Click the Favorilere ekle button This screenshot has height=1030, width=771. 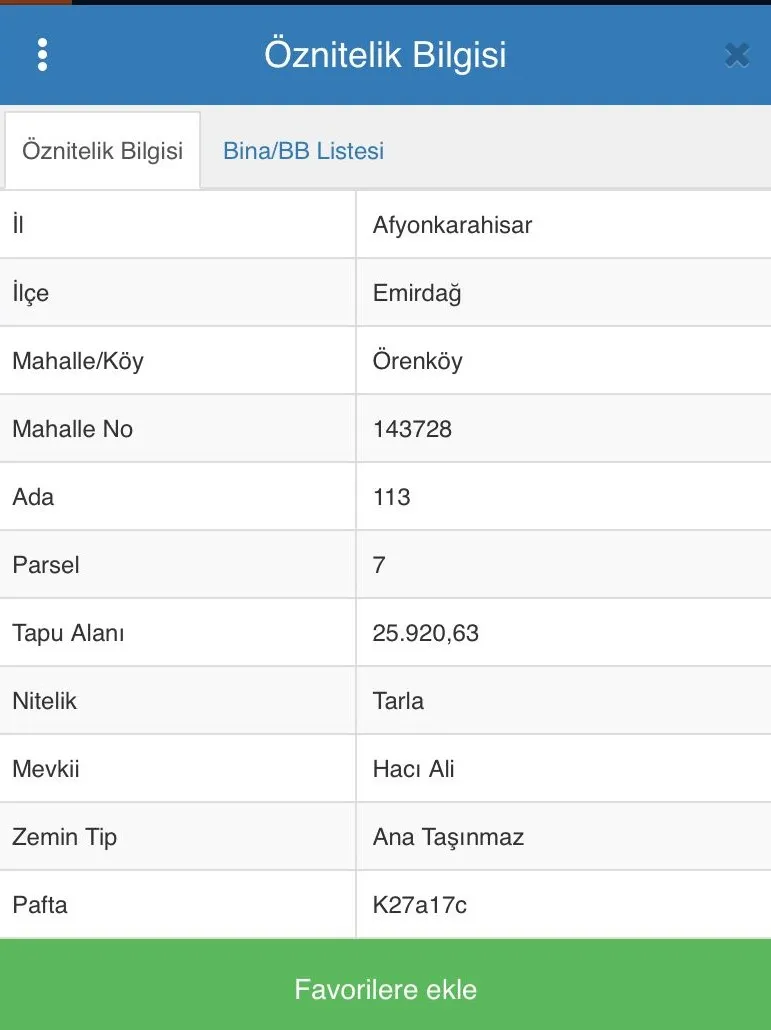(x=385, y=989)
